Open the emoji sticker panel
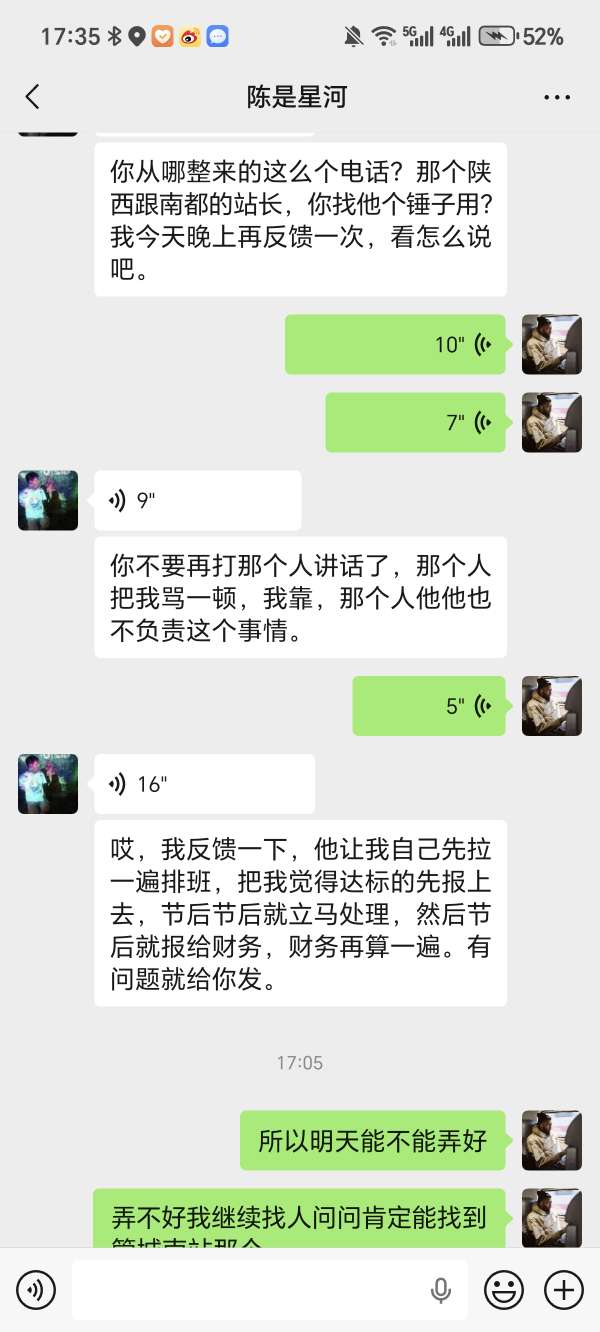600x1332 pixels. click(x=504, y=1290)
